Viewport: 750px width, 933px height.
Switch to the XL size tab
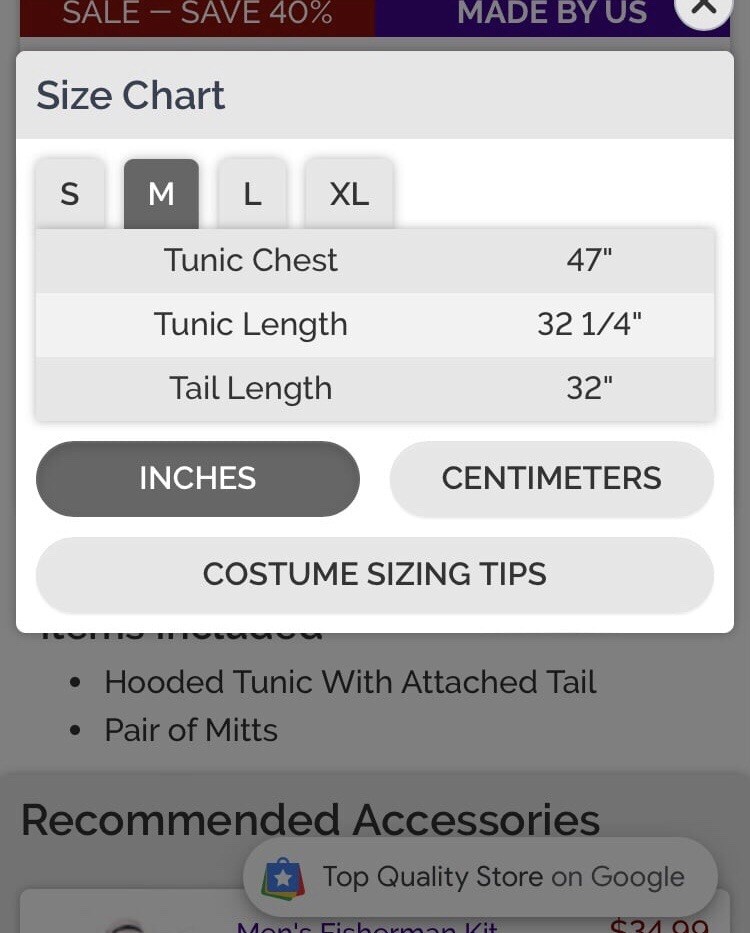[x=349, y=193]
